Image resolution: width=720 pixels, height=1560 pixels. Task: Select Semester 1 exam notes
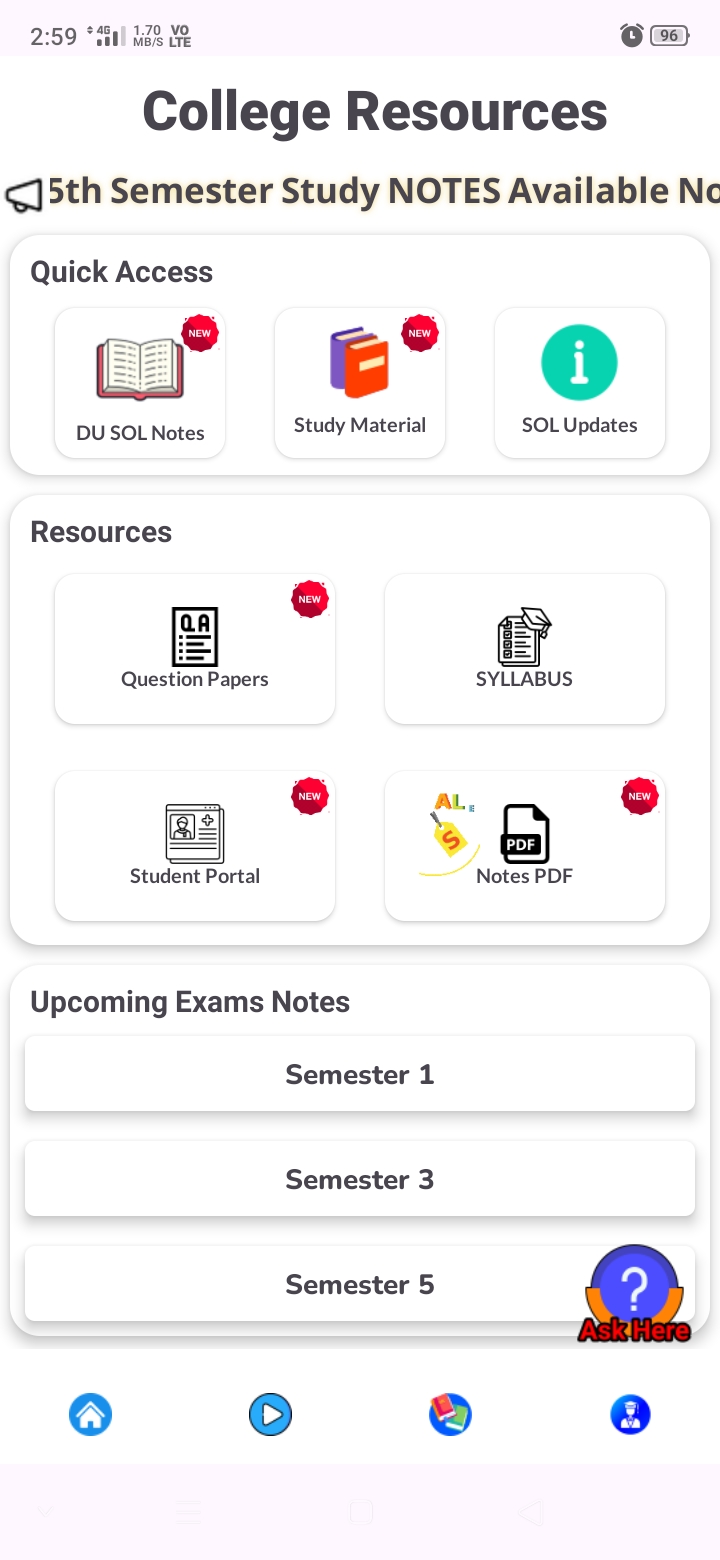(x=360, y=1074)
